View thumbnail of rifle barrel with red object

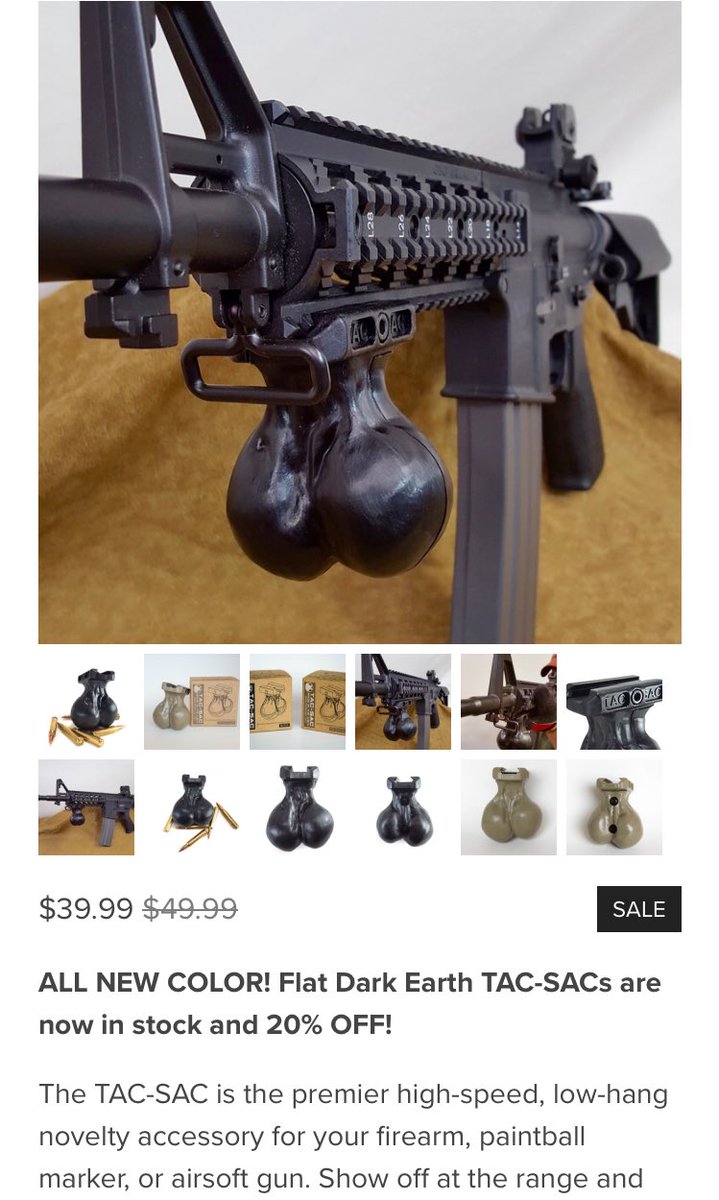pos(508,702)
